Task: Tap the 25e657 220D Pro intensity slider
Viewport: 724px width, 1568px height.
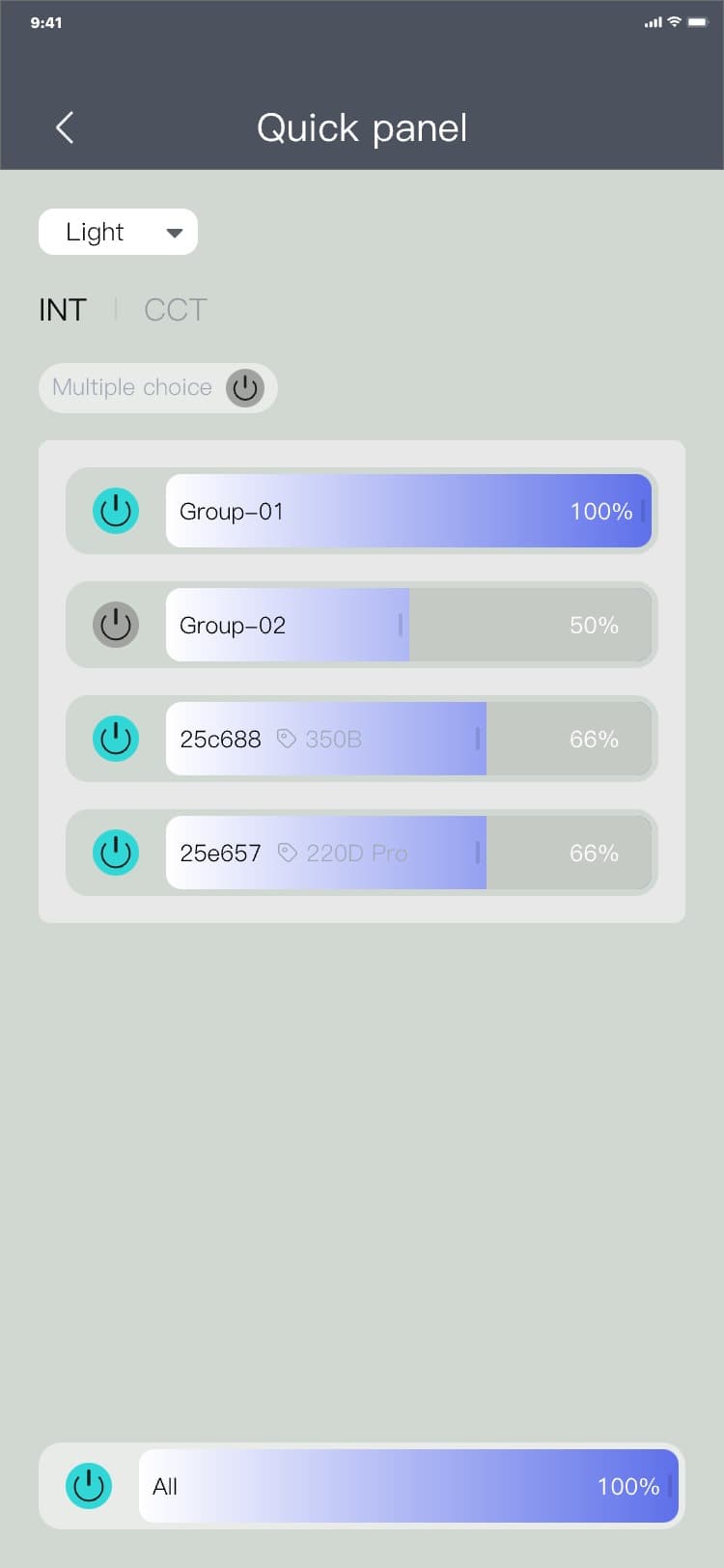Action: 408,853
